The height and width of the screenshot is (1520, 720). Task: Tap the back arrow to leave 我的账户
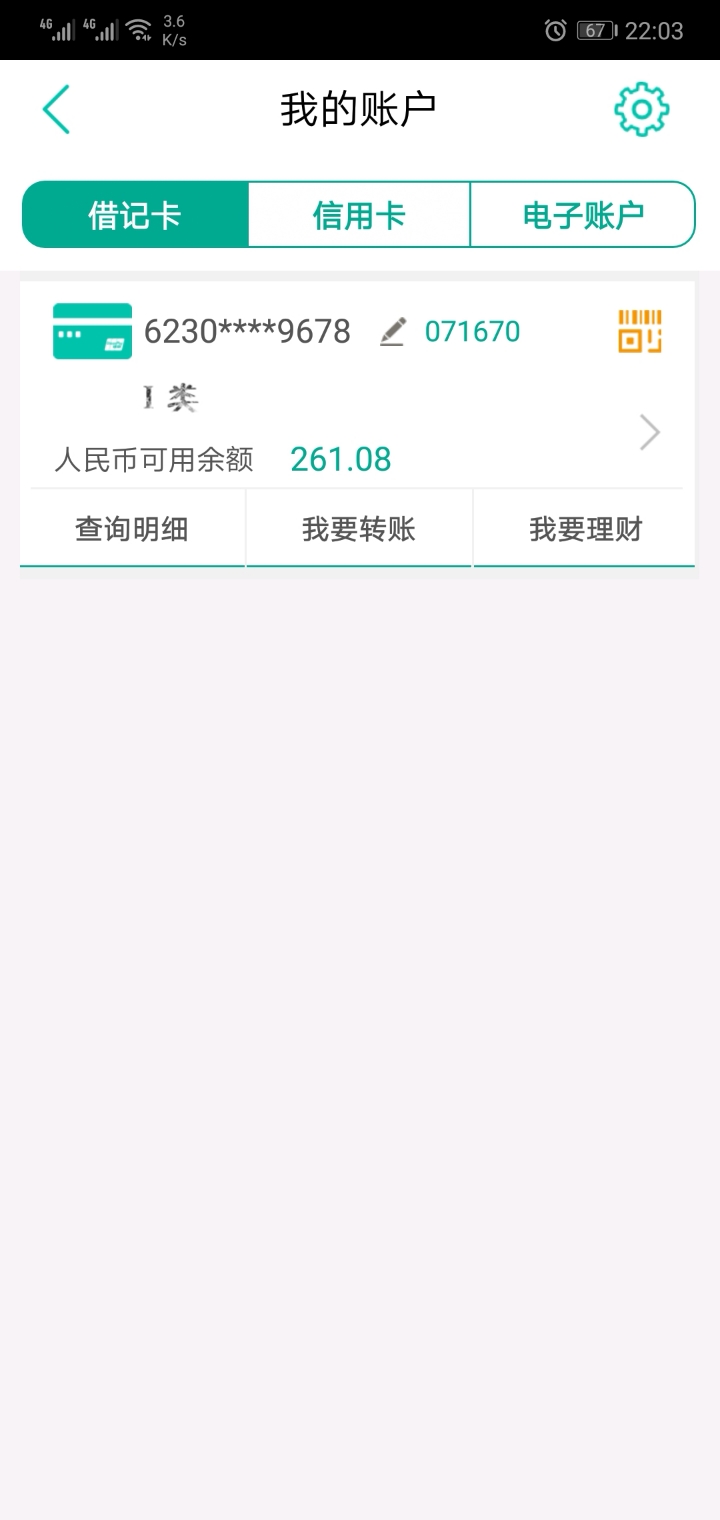coord(57,108)
